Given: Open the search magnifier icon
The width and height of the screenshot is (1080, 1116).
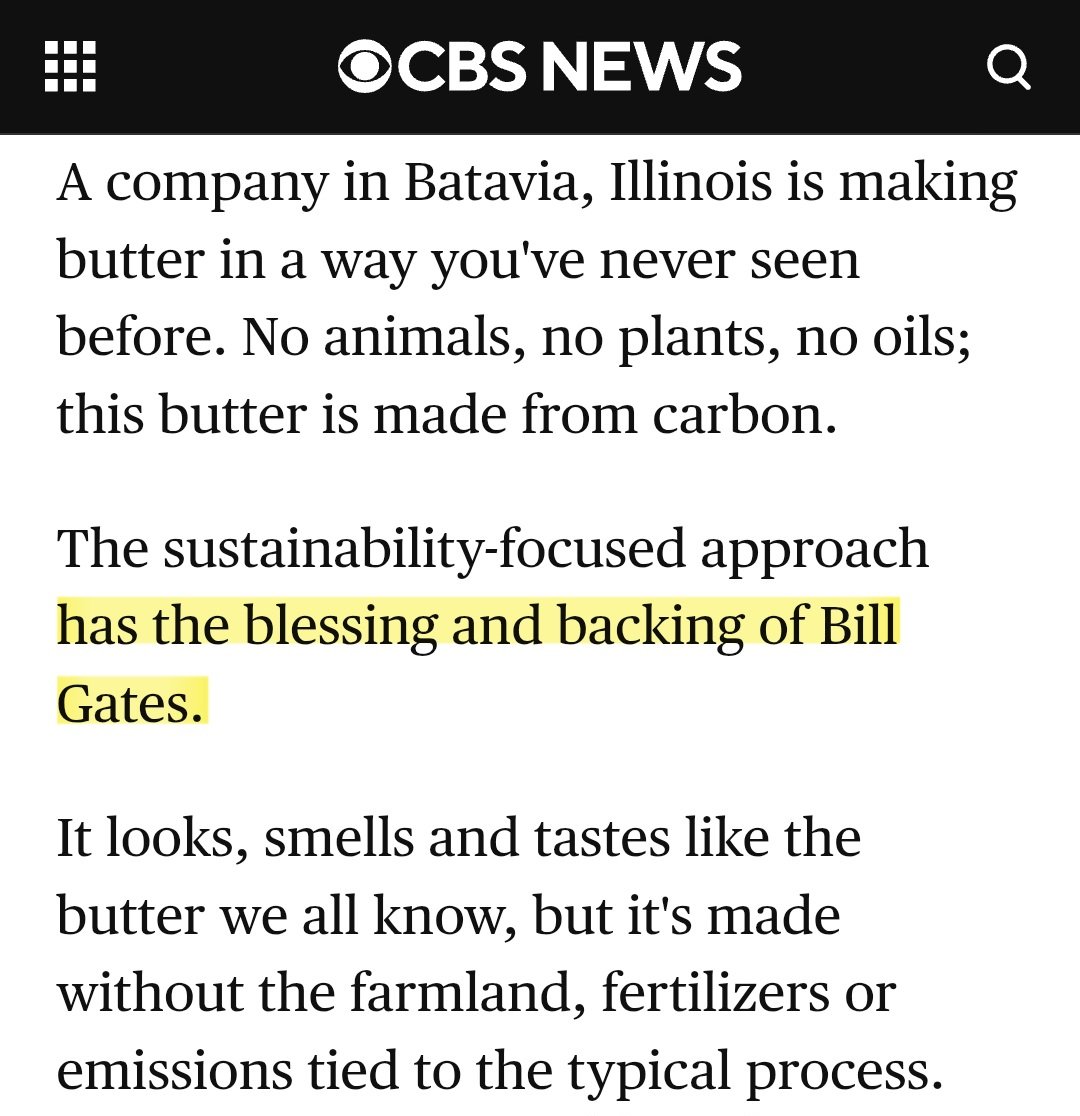Looking at the screenshot, I should (1008, 68).
